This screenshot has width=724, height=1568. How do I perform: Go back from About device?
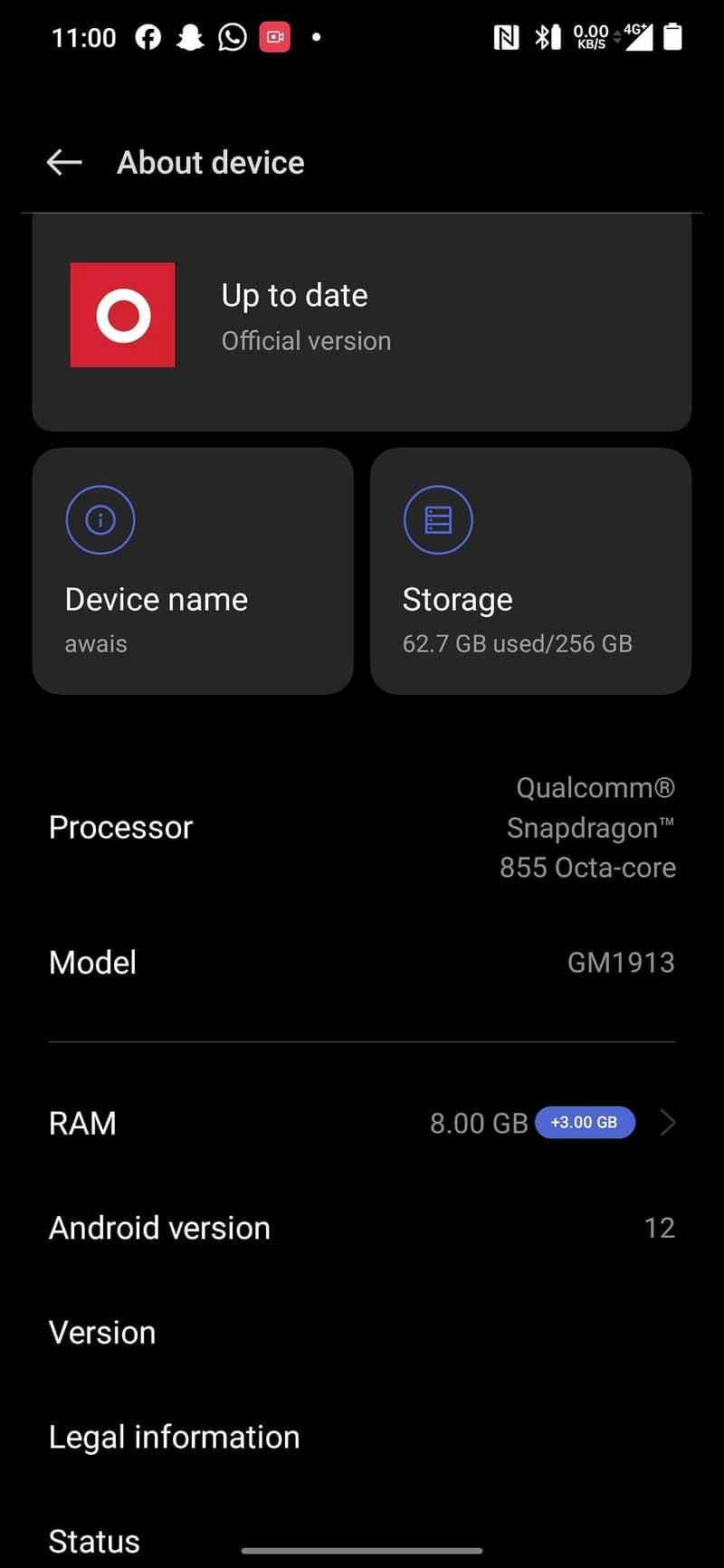tap(64, 163)
